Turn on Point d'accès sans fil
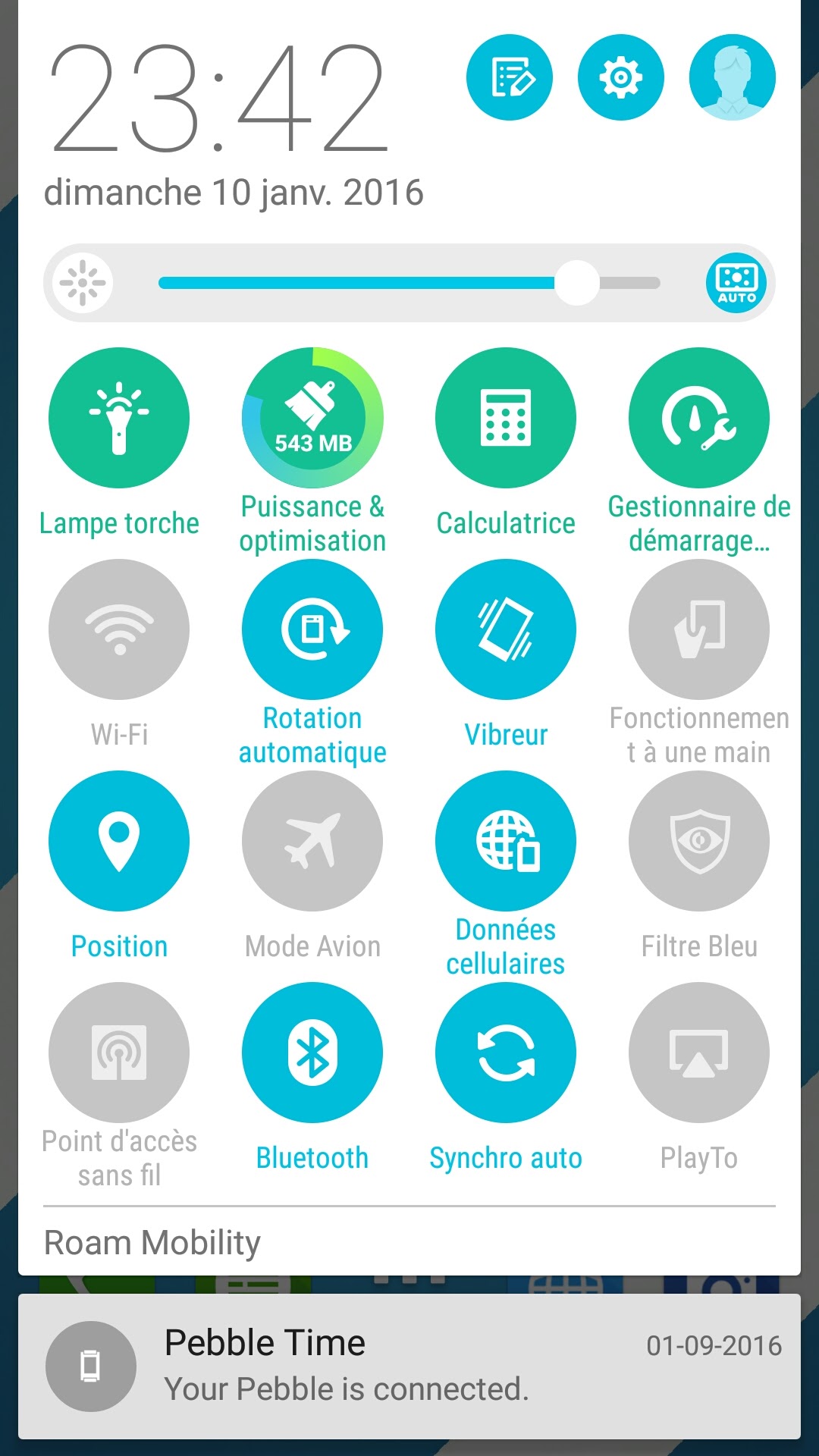This screenshot has height=1456, width=819. tap(119, 1053)
